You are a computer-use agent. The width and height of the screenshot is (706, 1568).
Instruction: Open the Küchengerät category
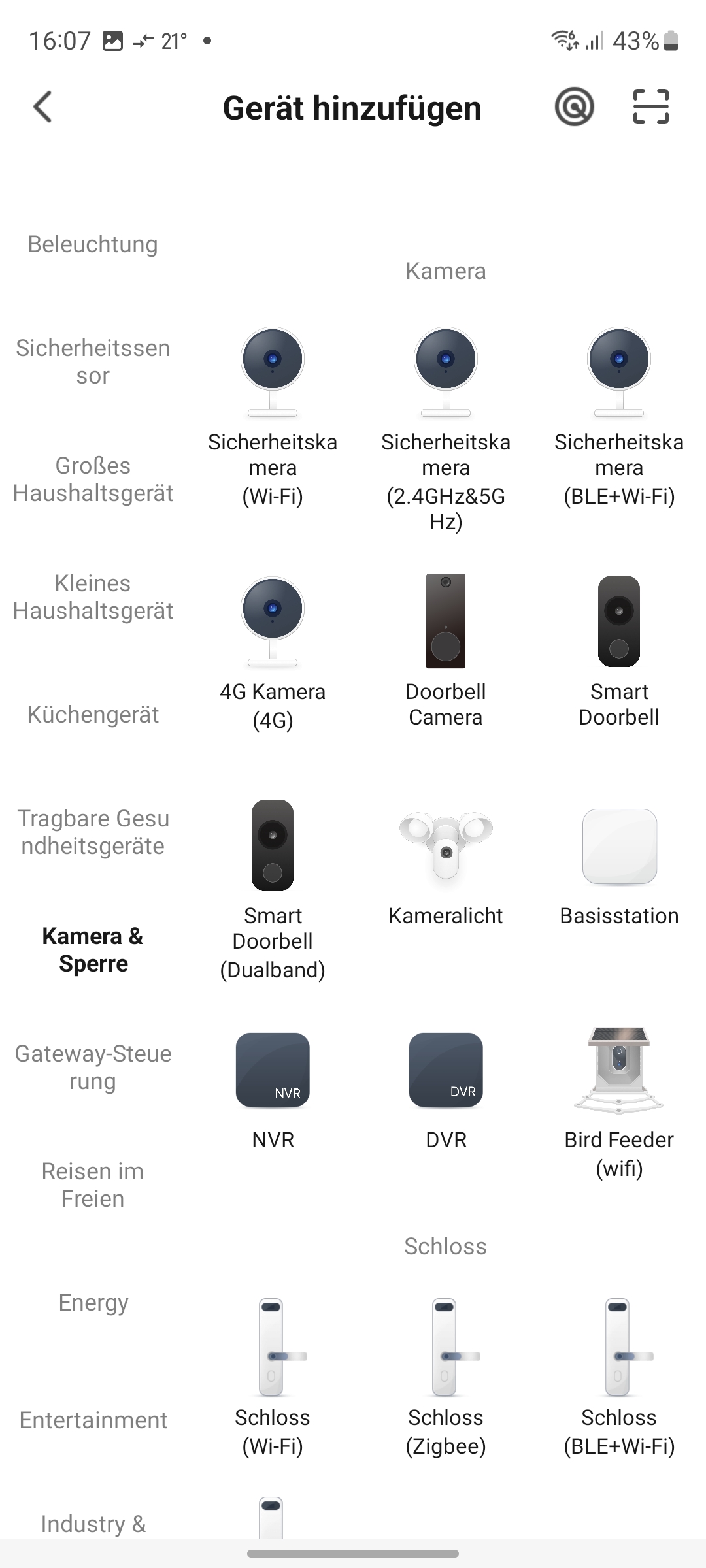click(x=93, y=715)
